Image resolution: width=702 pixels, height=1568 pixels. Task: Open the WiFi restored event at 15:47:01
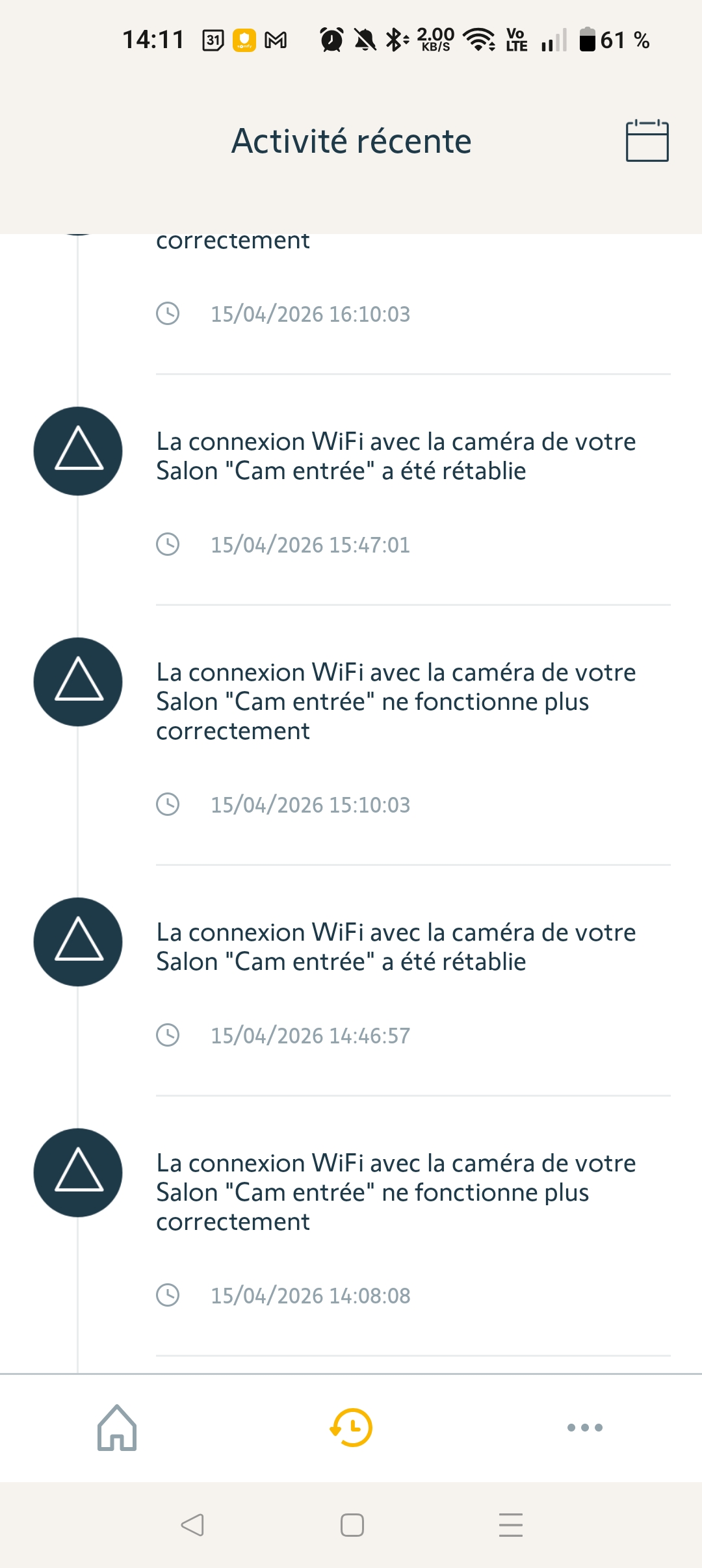click(x=395, y=457)
